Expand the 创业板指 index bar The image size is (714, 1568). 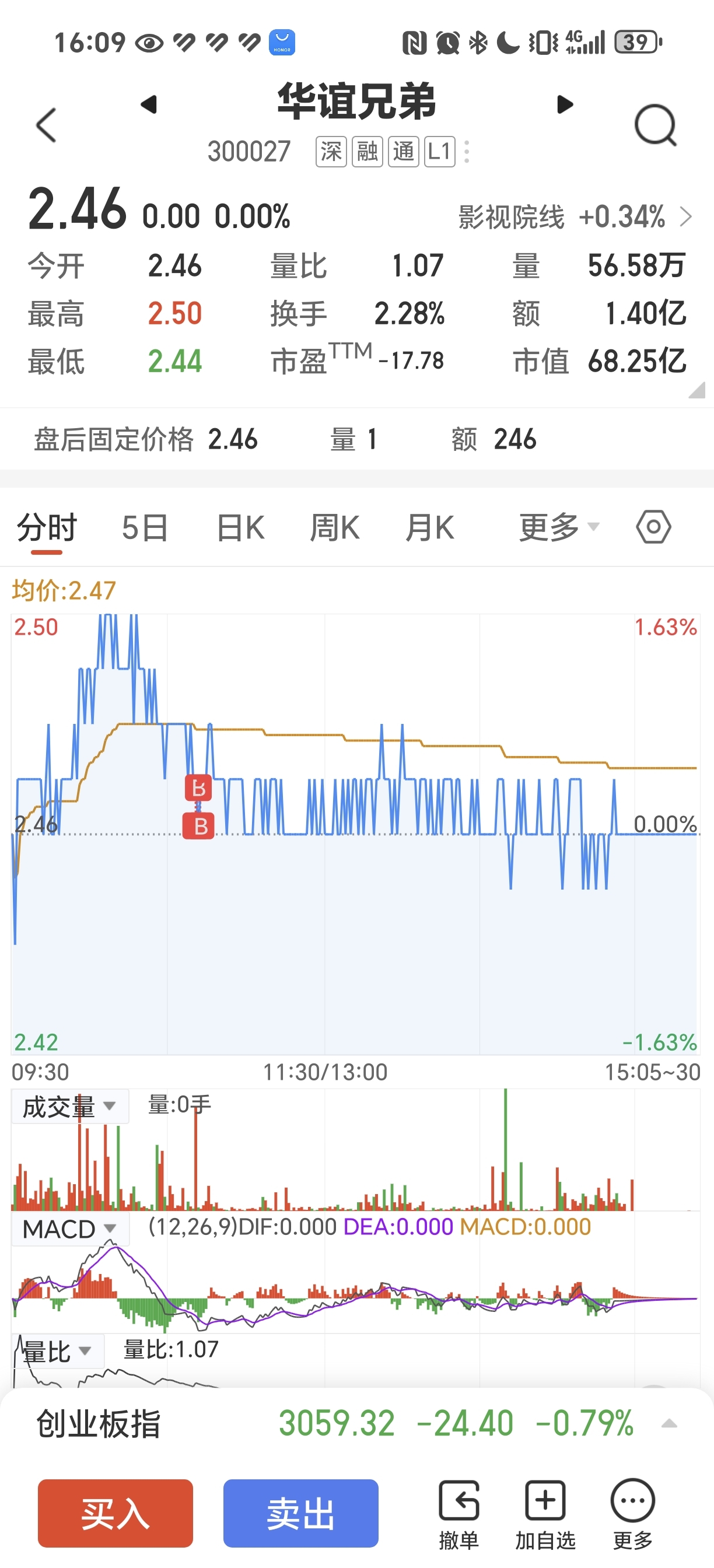pos(356,1424)
